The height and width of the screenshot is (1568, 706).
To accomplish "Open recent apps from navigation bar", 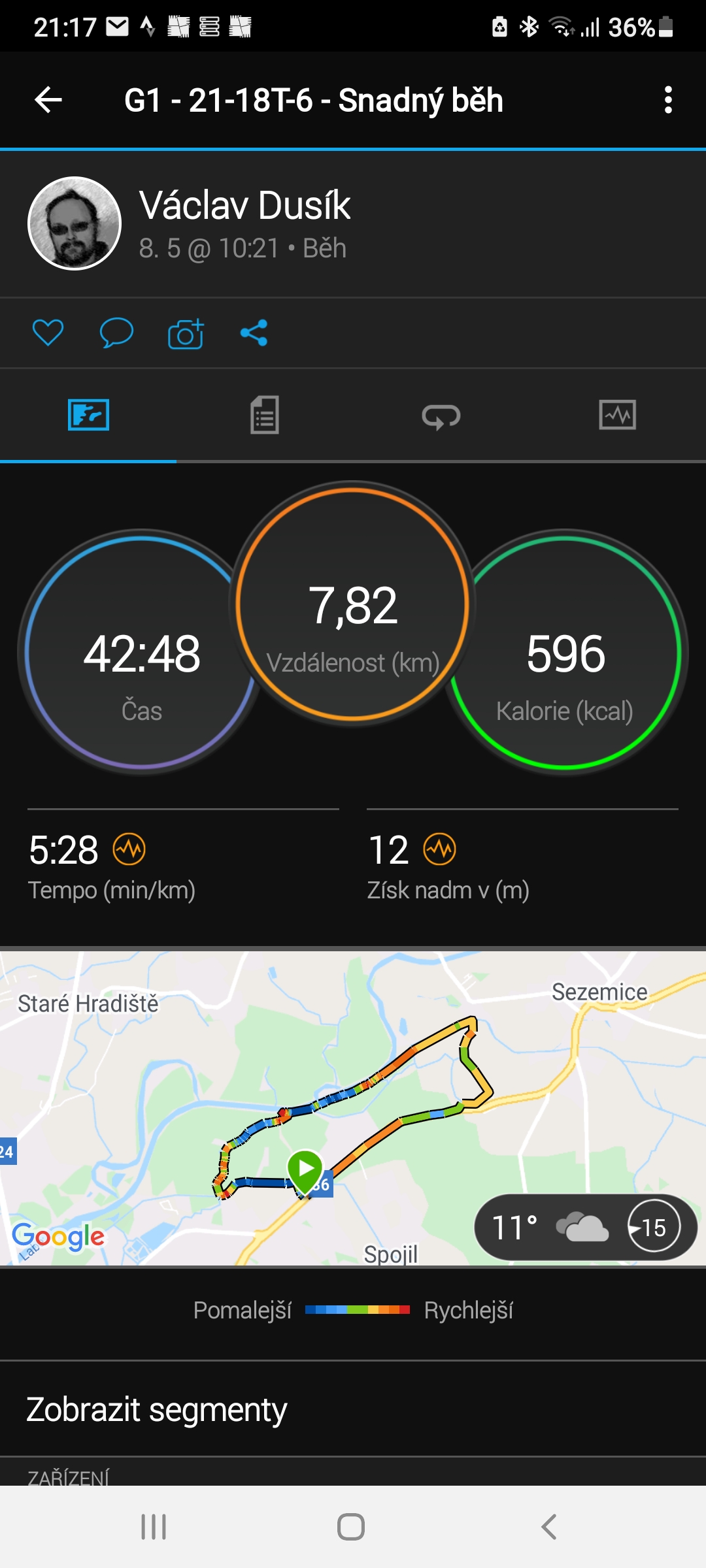I will point(154,1527).
